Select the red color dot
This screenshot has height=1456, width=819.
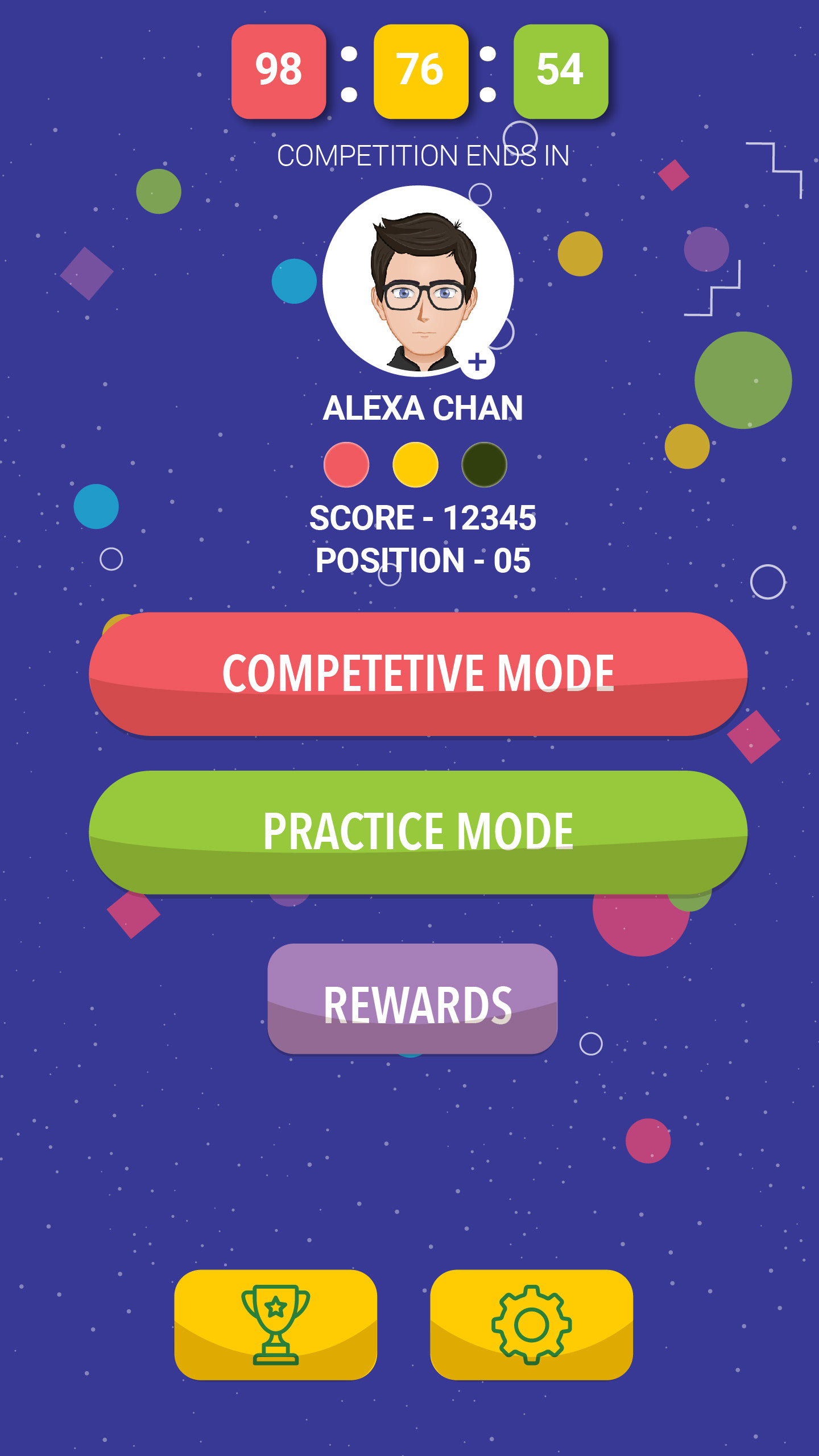[346, 465]
